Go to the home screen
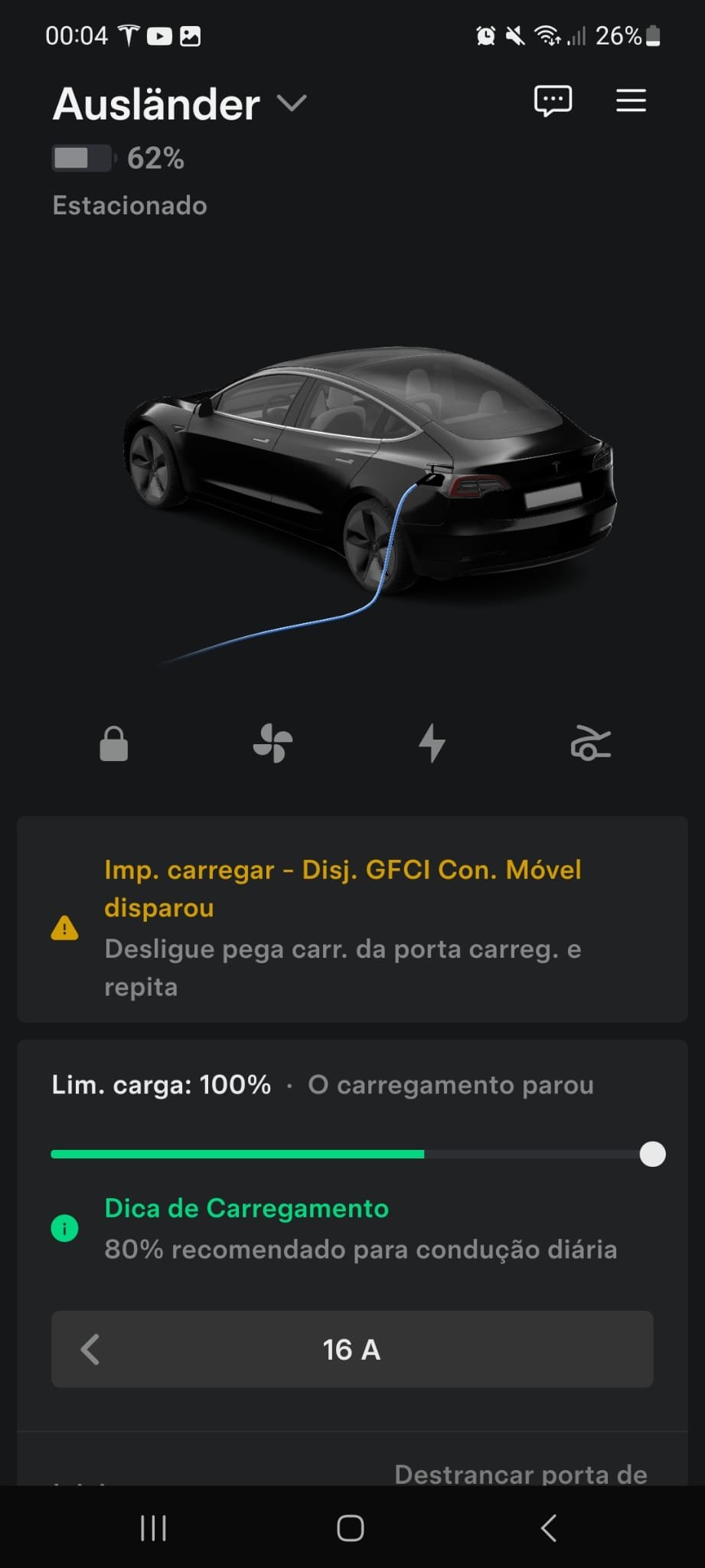The image size is (705, 1568). (351, 1528)
